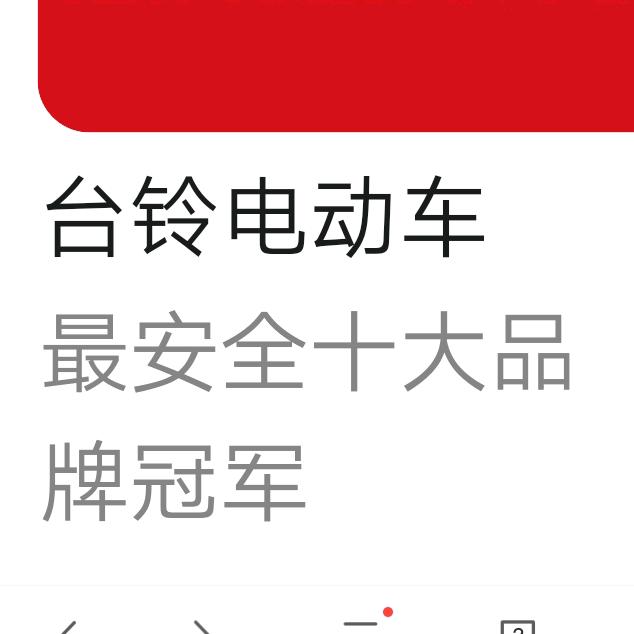This screenshot has width=634, height=634.
Task: Go forward to the next page
Action: 202,627
